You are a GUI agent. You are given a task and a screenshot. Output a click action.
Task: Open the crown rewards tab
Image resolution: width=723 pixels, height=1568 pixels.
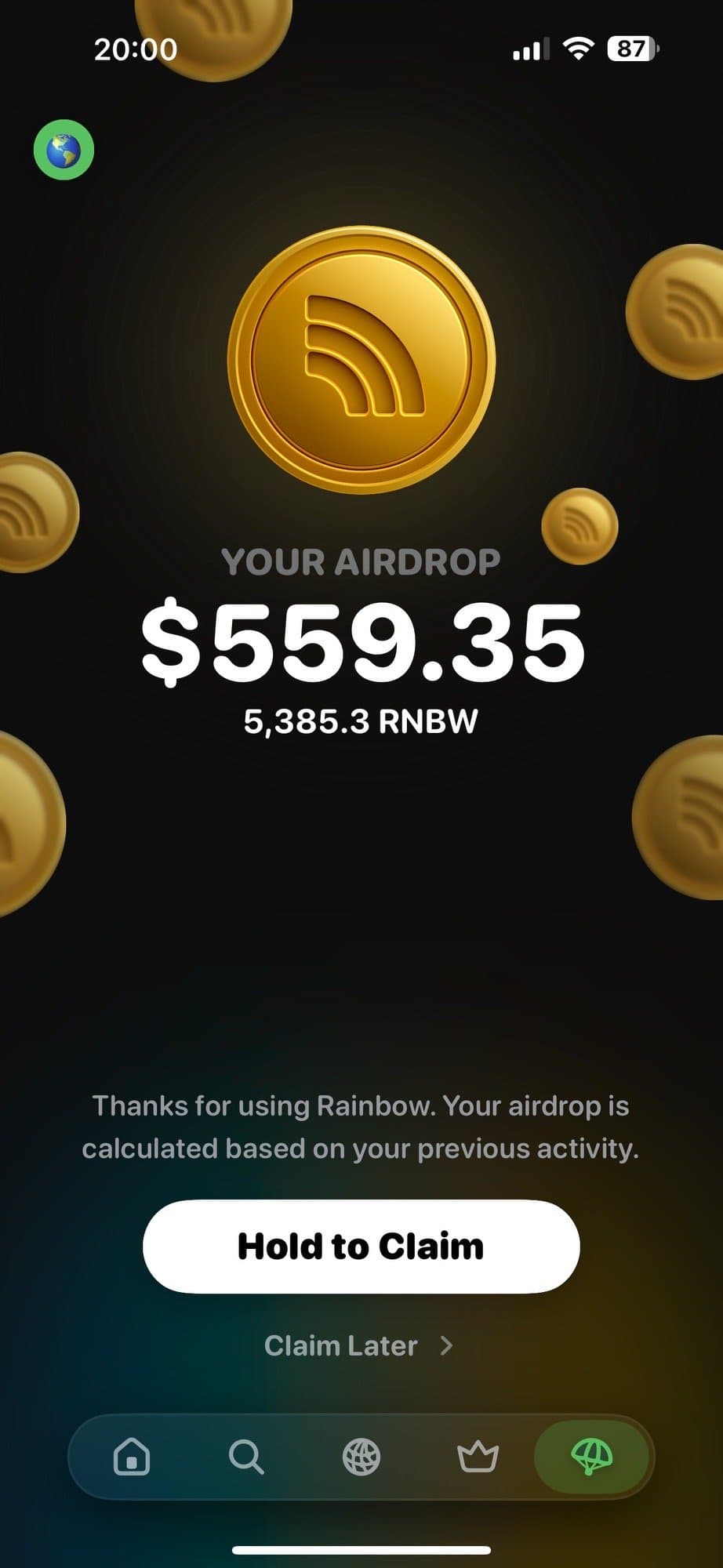[478, 1457]
